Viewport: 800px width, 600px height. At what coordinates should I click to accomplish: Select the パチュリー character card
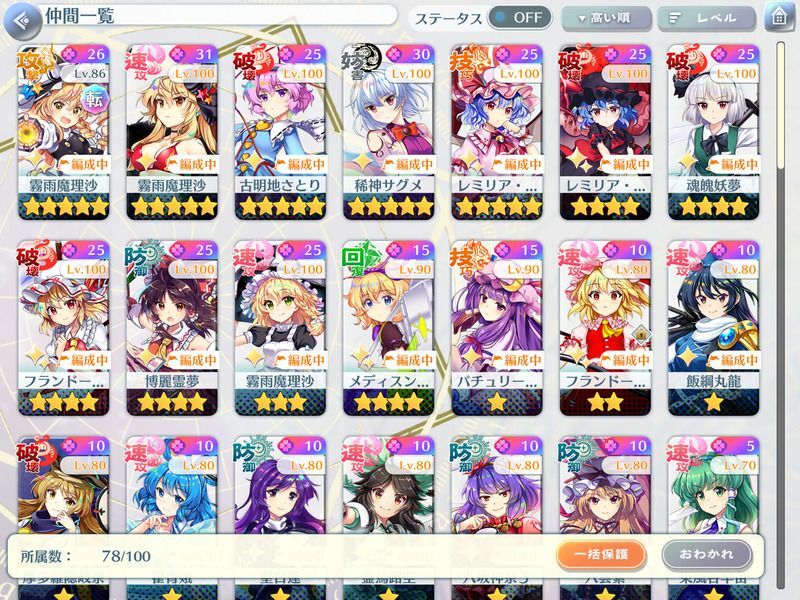[x=496, y=327]
